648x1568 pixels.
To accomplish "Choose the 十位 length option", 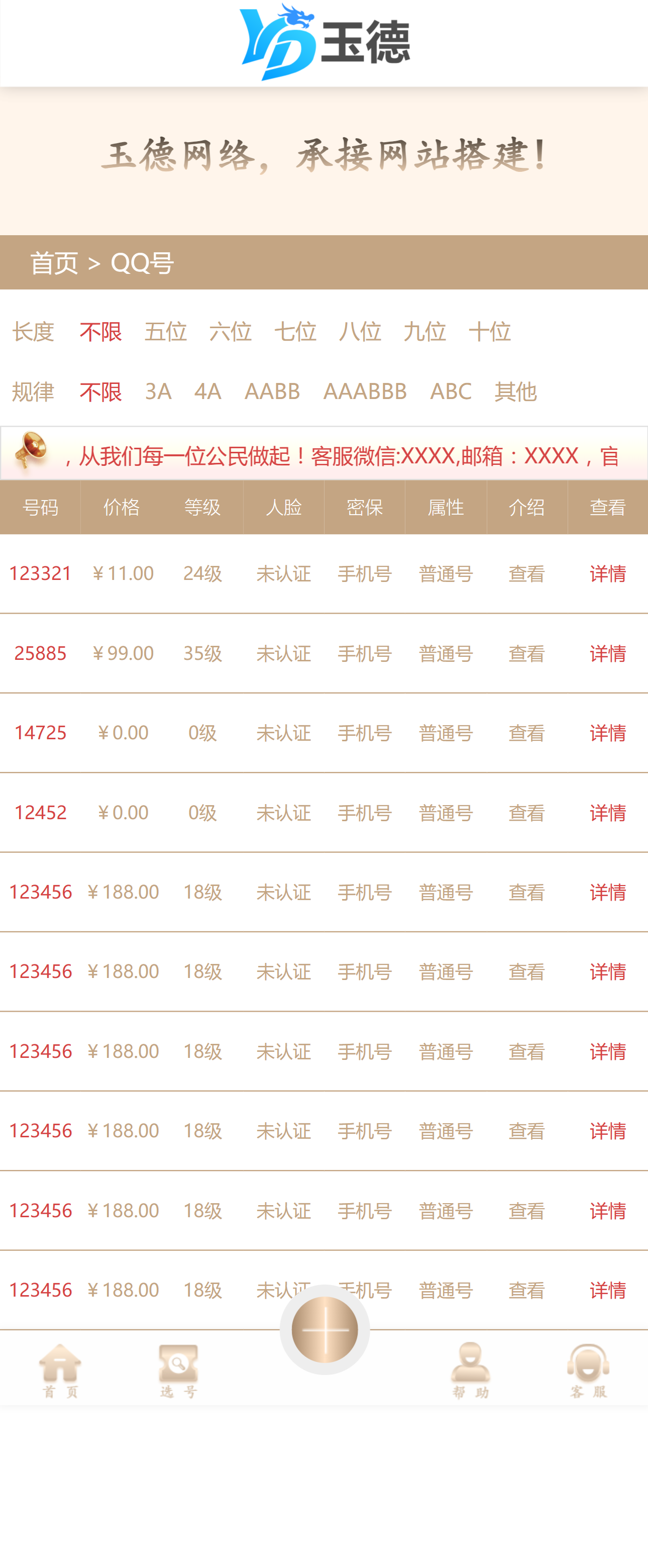I will pyautogui.click(x=489, y=332).
